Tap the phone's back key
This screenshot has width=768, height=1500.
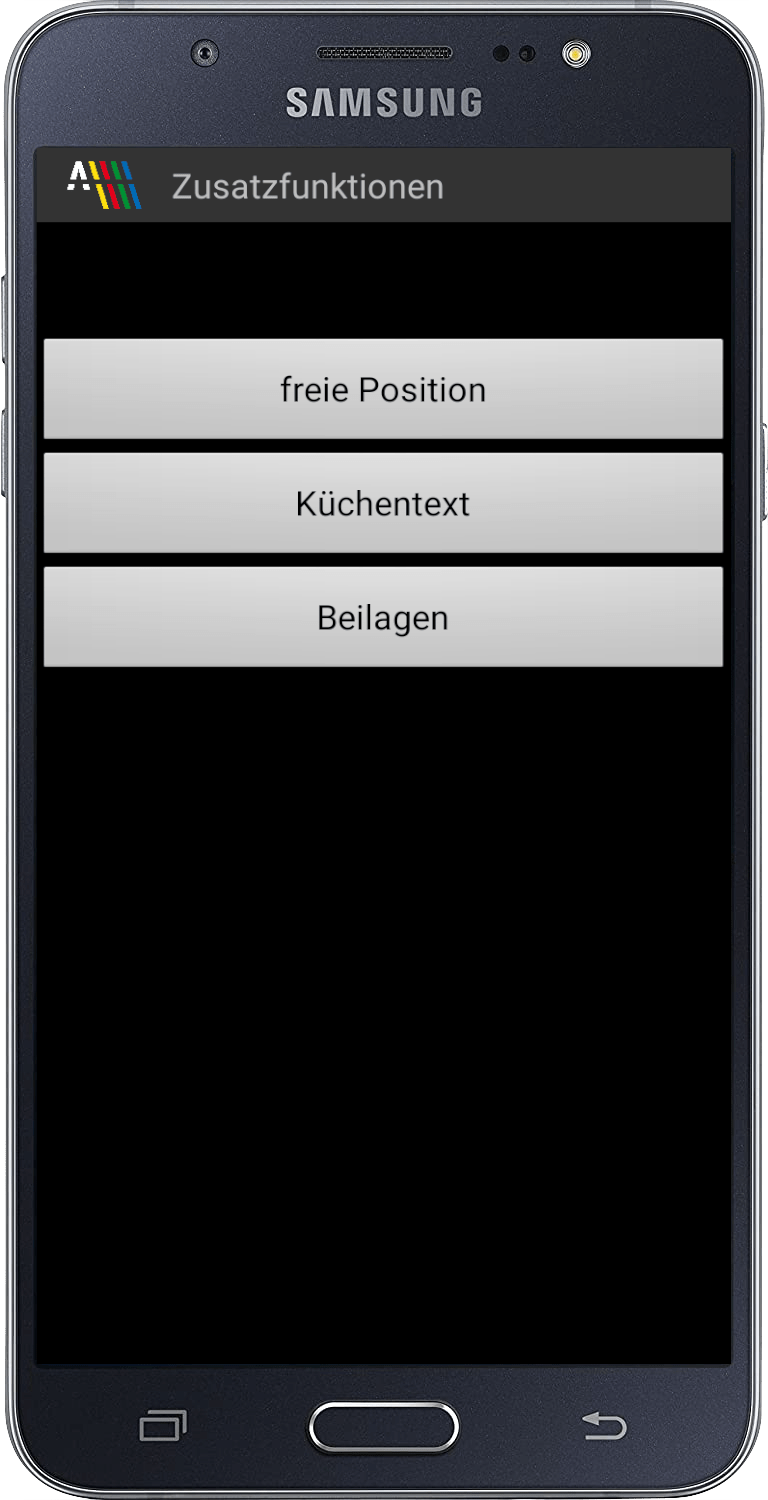click(604, 1426)
